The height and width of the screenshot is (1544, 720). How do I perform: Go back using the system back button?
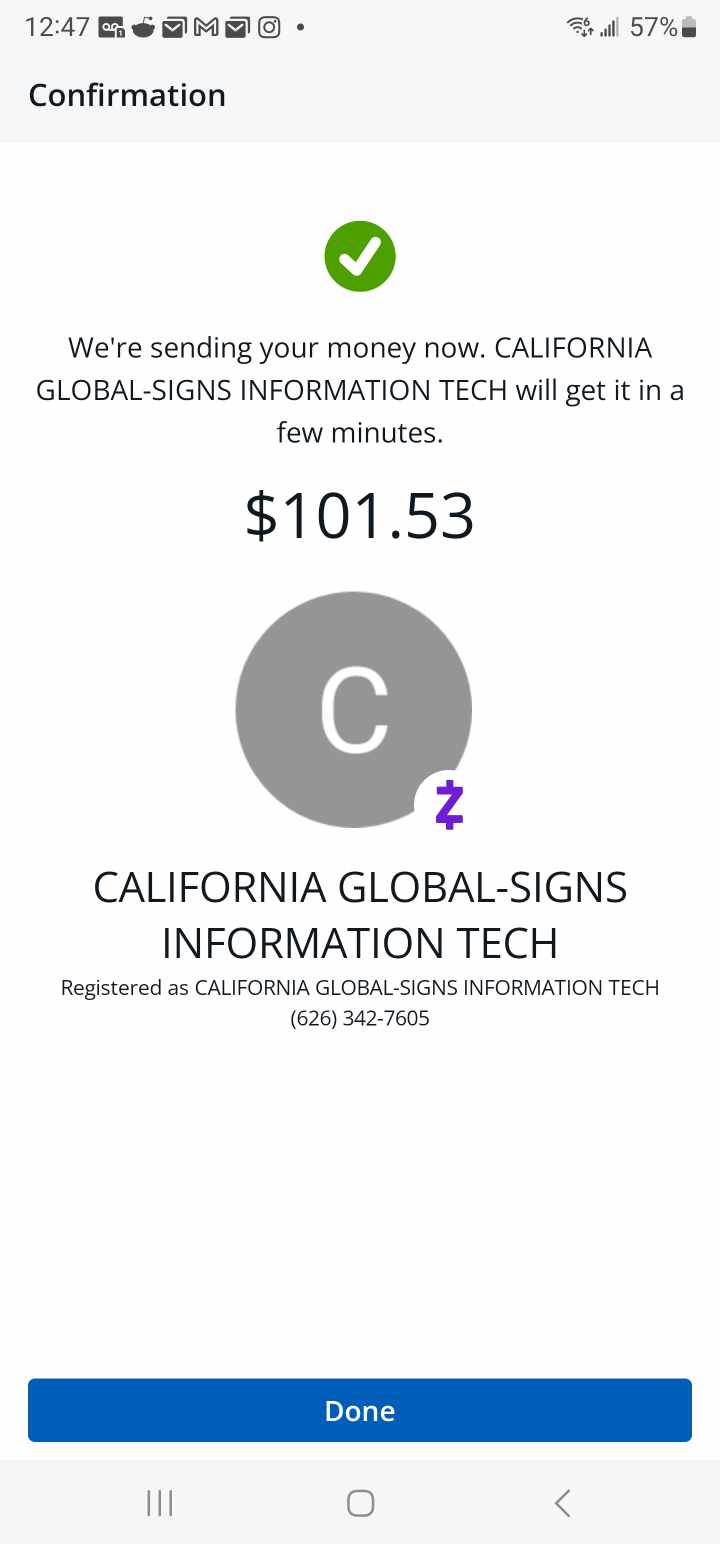[562, 1502]
